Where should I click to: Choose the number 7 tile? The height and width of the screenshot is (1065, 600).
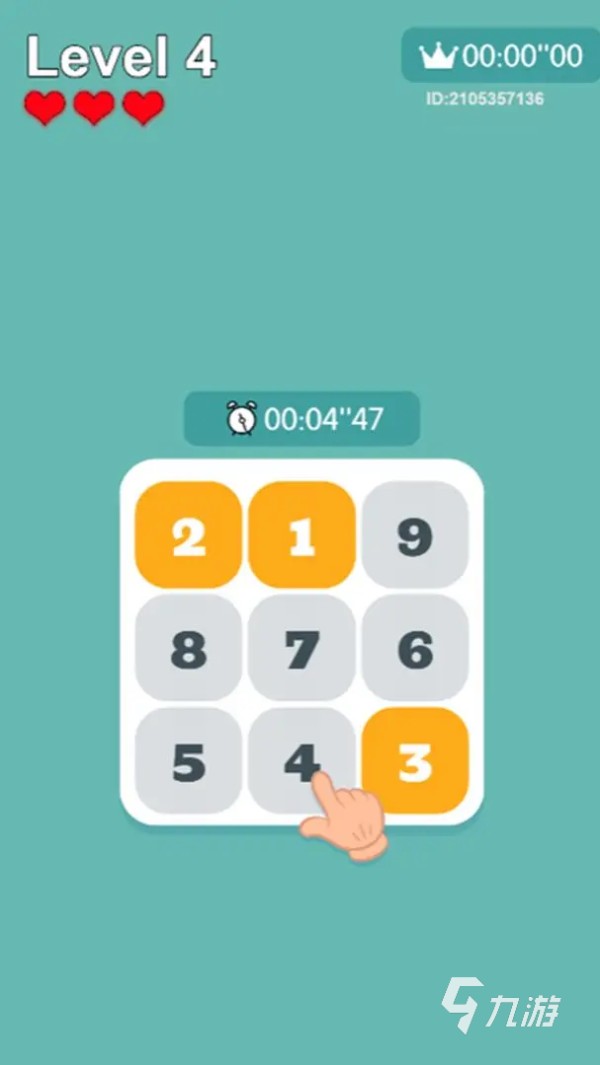pyautogui.click(x=301, y=648)
